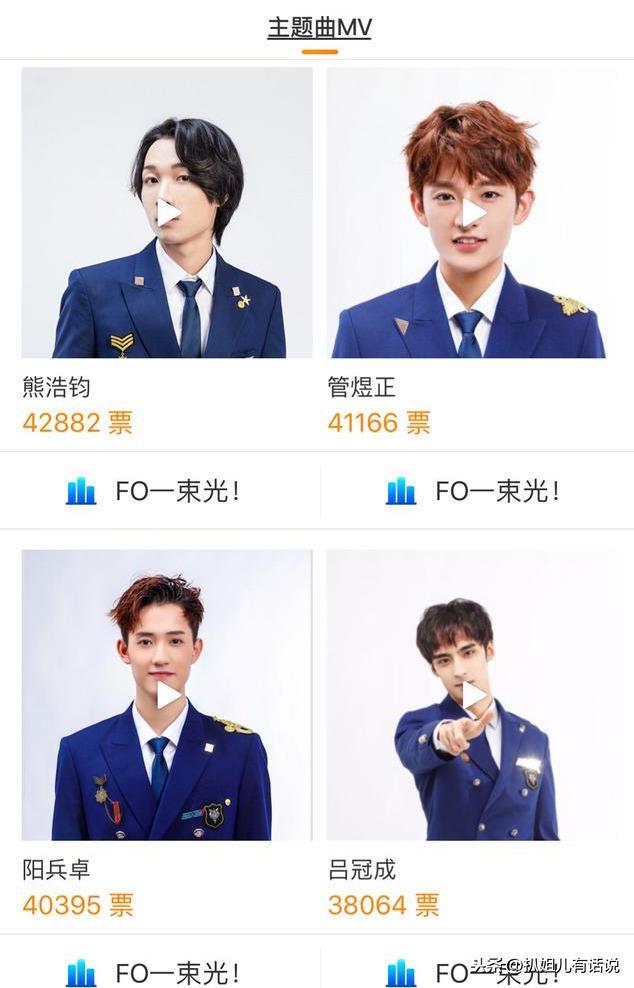This screenshot has height=988, width=634.
Task: Play 熊浩钧's theme song video
Action: tap(168, 212)
